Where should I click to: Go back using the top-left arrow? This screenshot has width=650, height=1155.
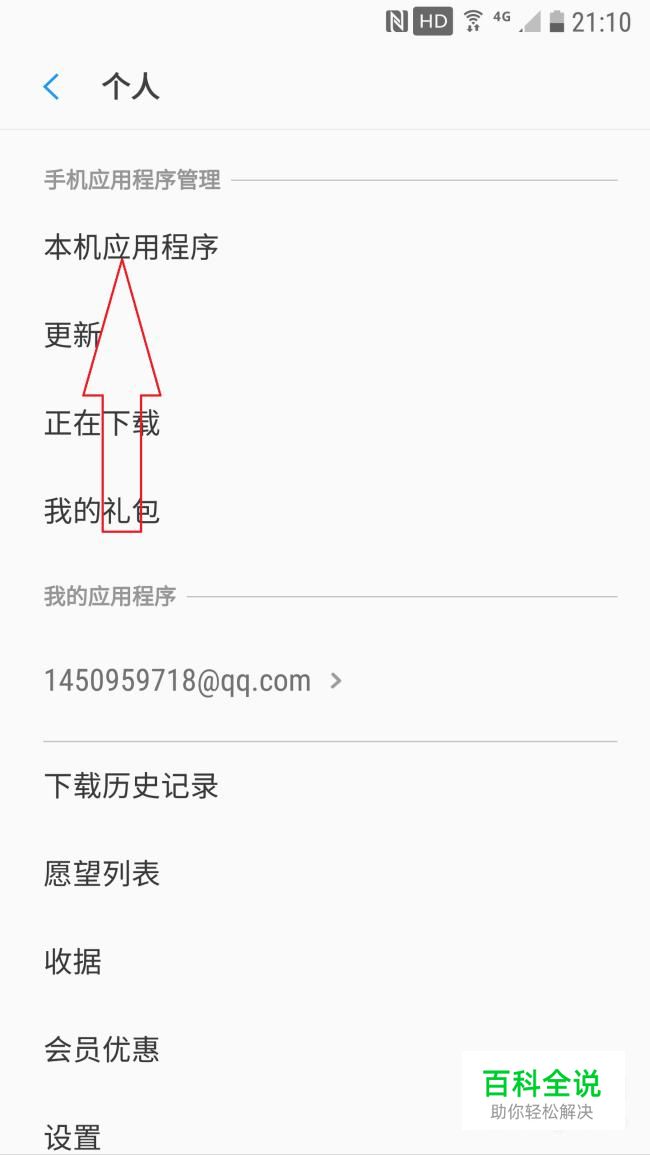click(52, 87)
